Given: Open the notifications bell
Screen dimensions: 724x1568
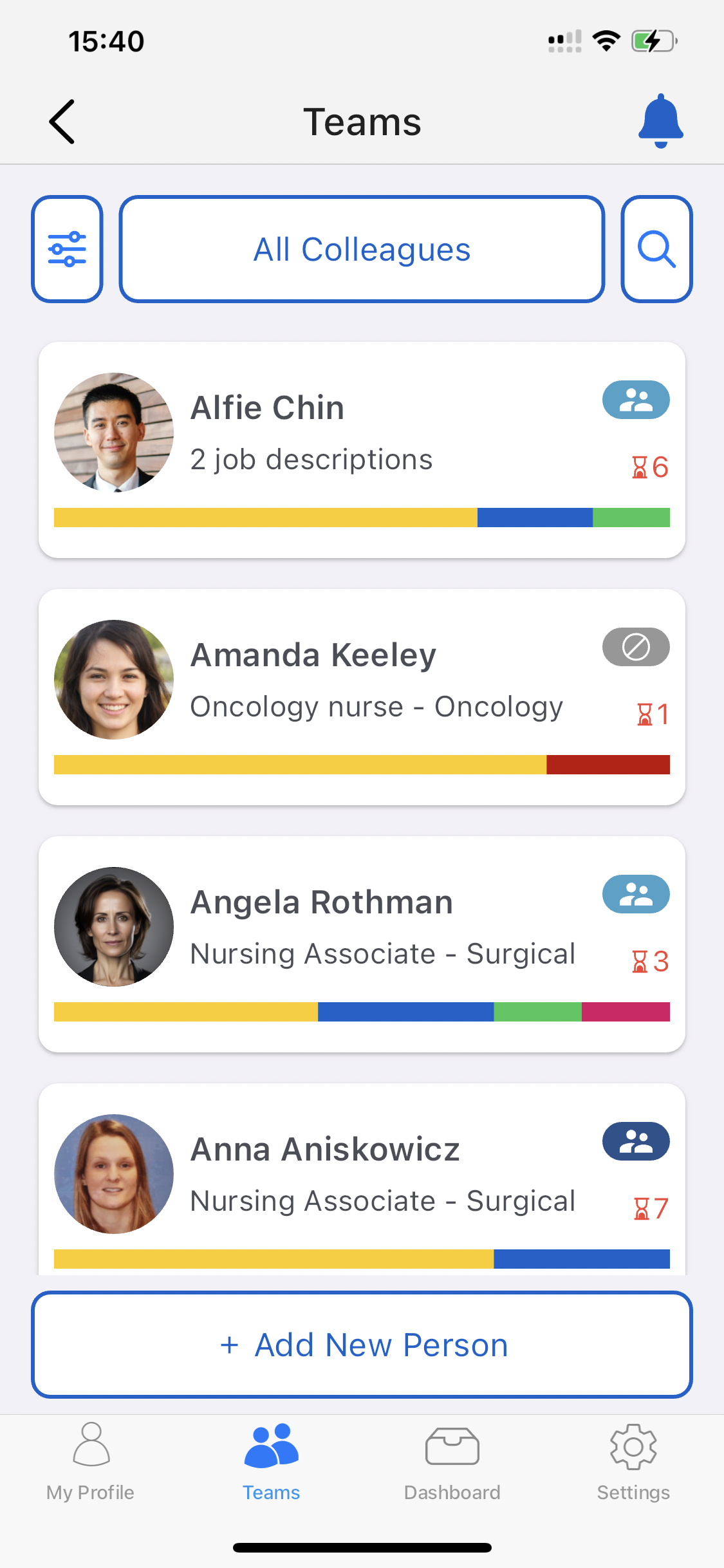Looking at the screenshot, I should tap(660, 121).
